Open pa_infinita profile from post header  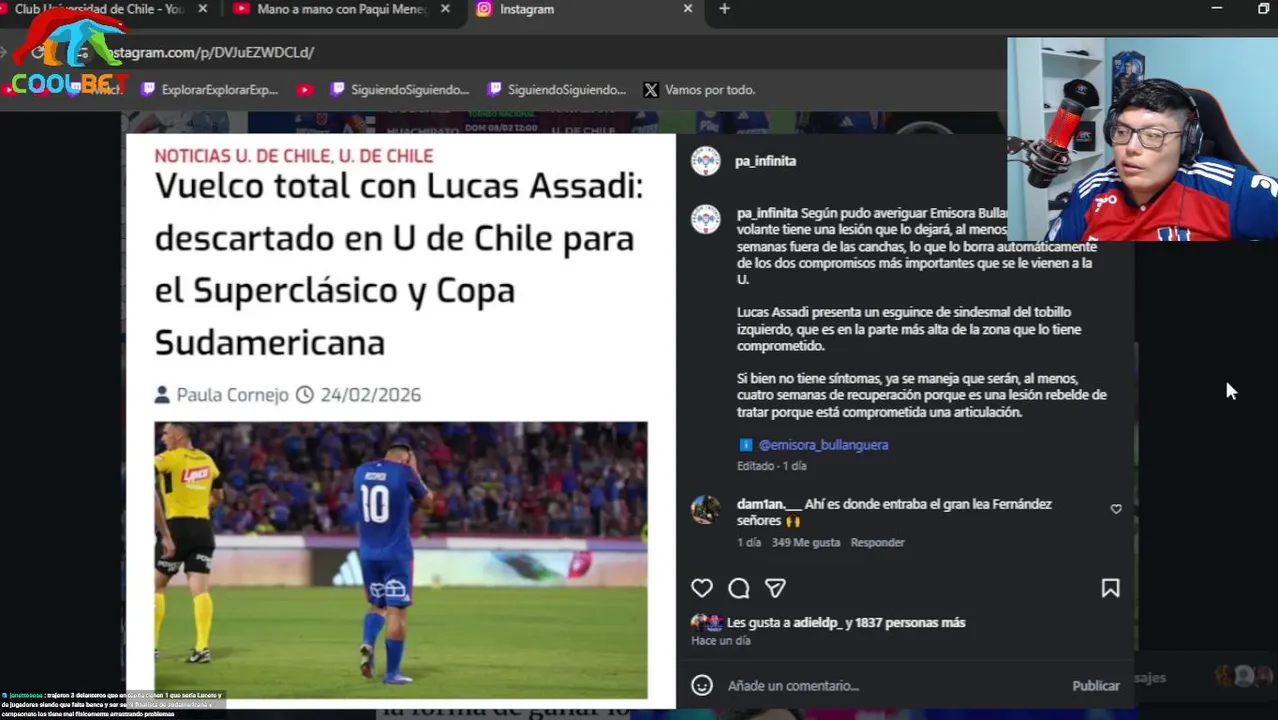click(765, 161)
